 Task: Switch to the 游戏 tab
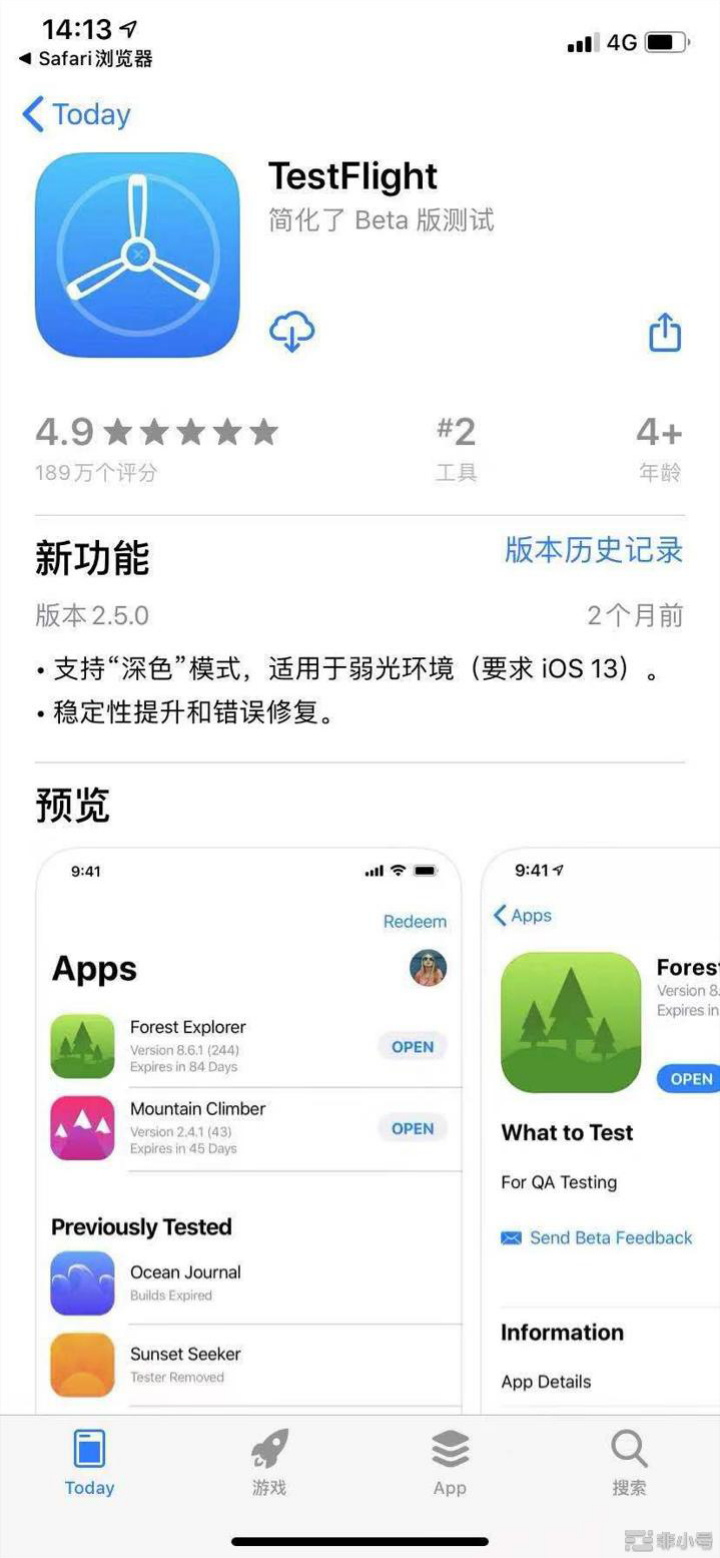pos(269,1461)
